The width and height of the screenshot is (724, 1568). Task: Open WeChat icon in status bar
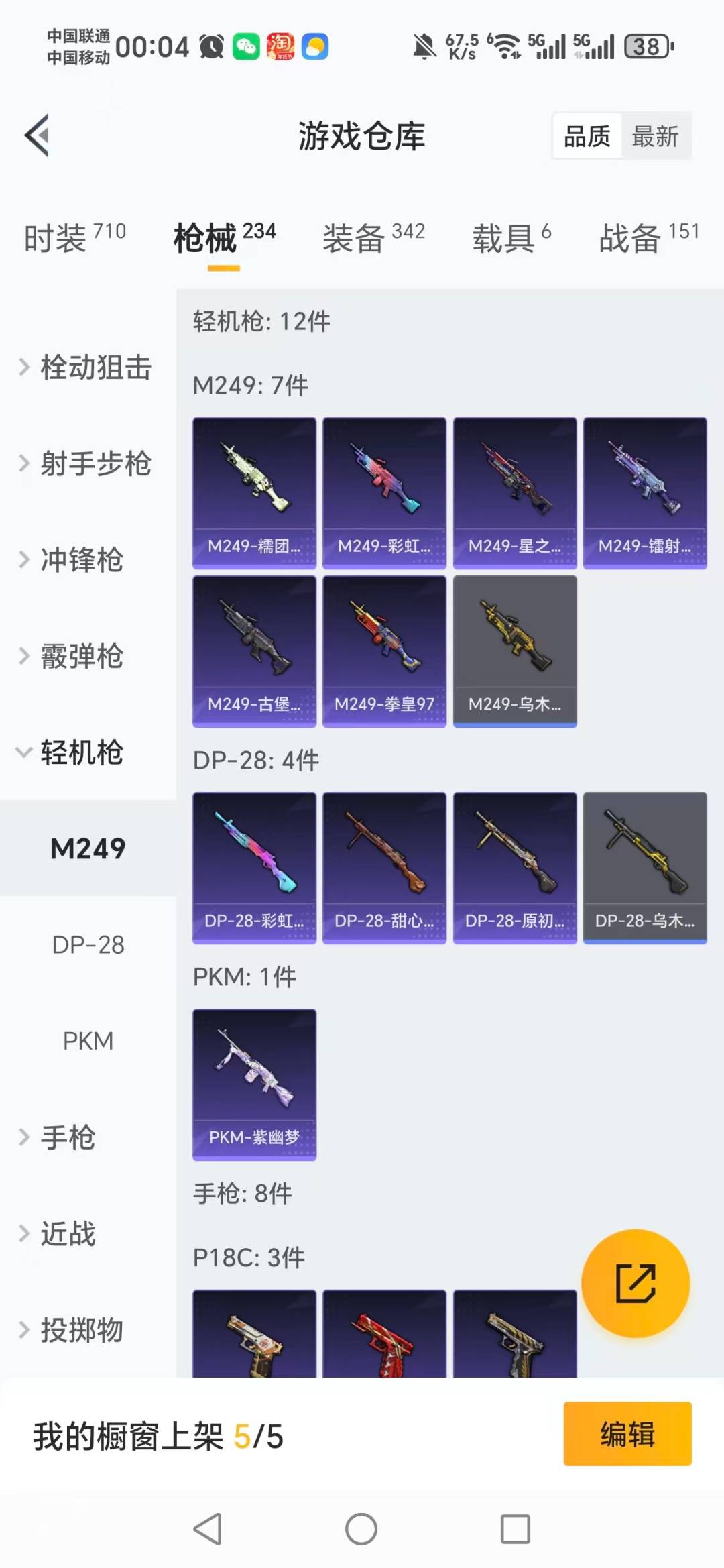pyautogui.click(x=247, y=46)
